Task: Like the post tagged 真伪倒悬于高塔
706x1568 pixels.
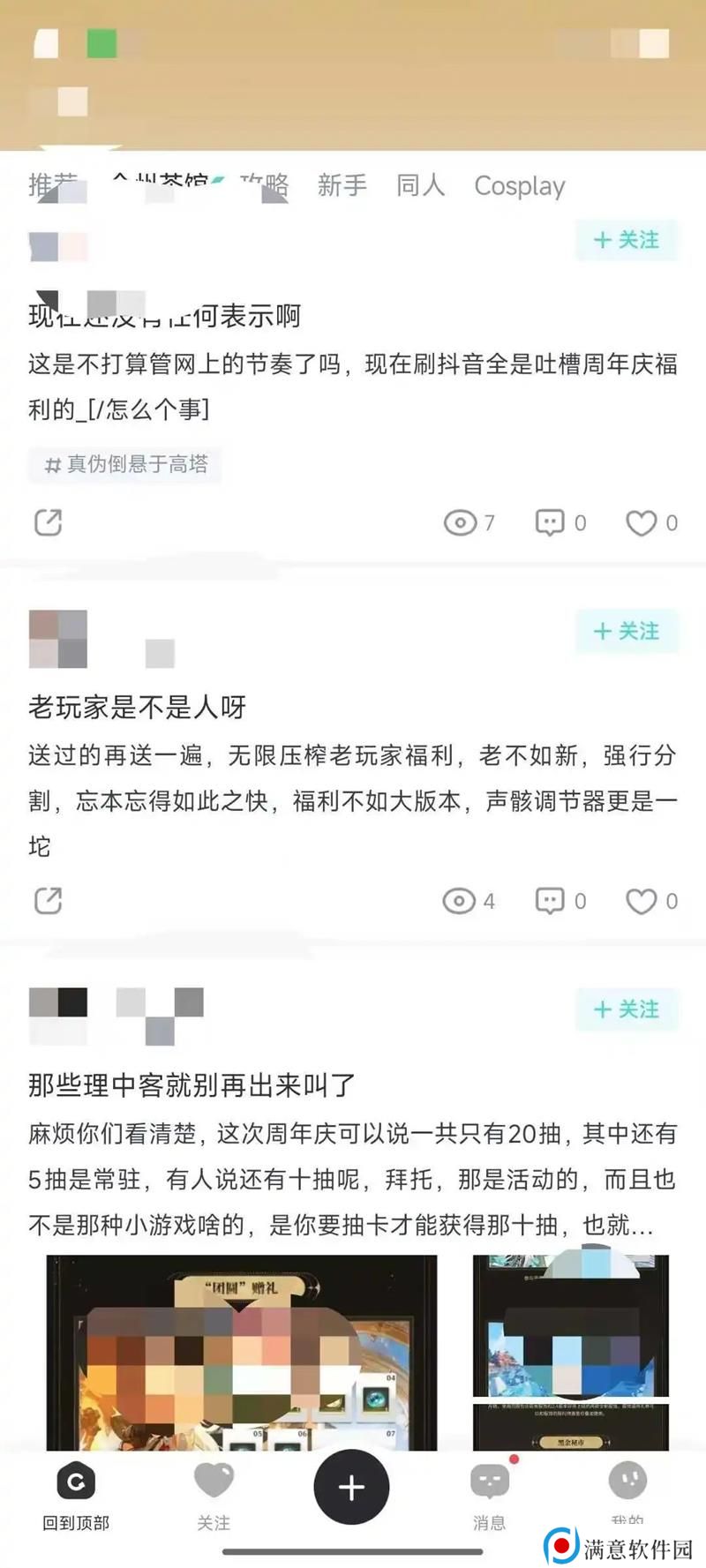Action: click(x=642, y=523)
